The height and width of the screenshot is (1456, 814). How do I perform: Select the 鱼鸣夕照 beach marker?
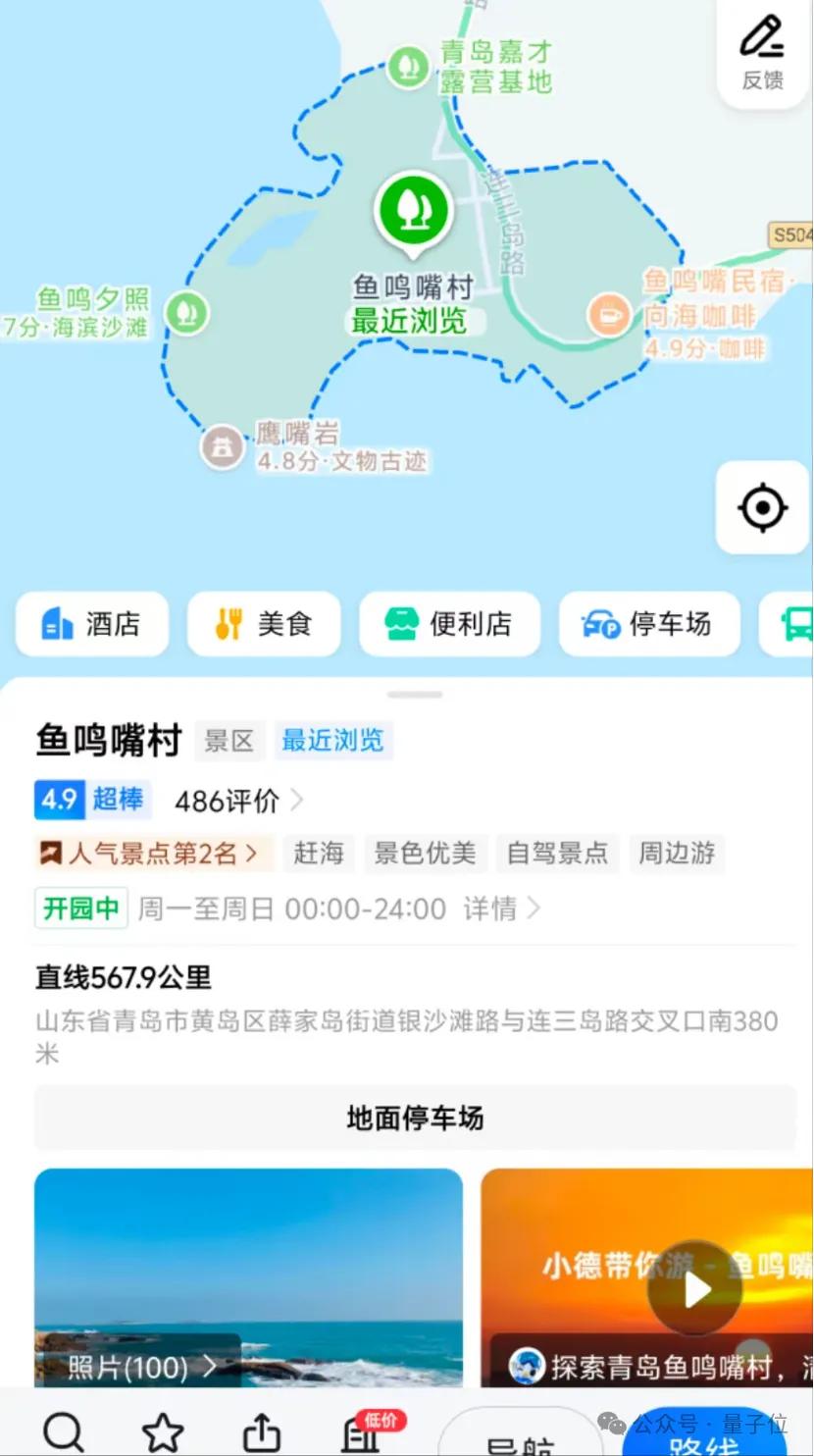[x=185, y=312]
